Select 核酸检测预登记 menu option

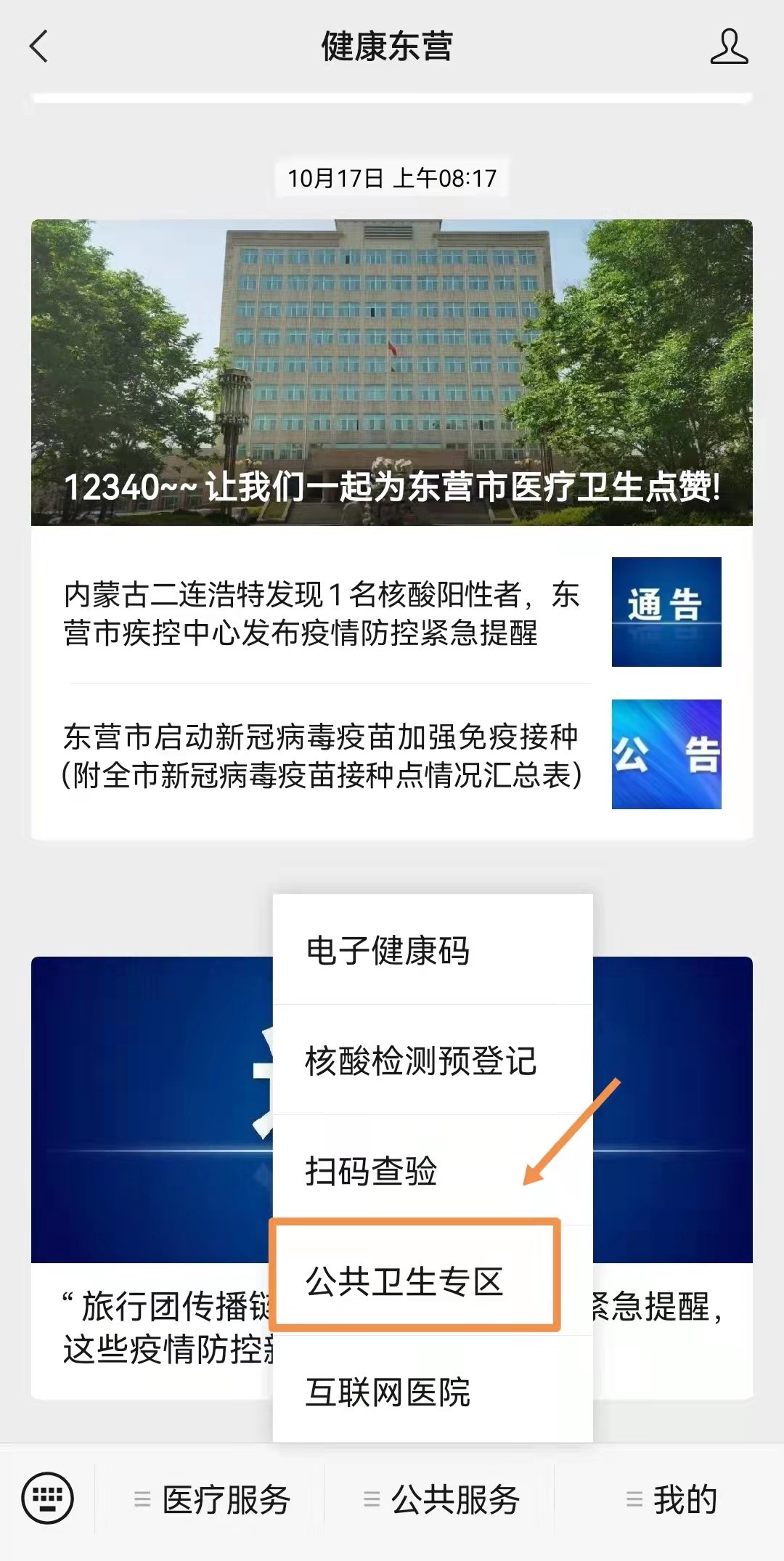[433, 1061]
